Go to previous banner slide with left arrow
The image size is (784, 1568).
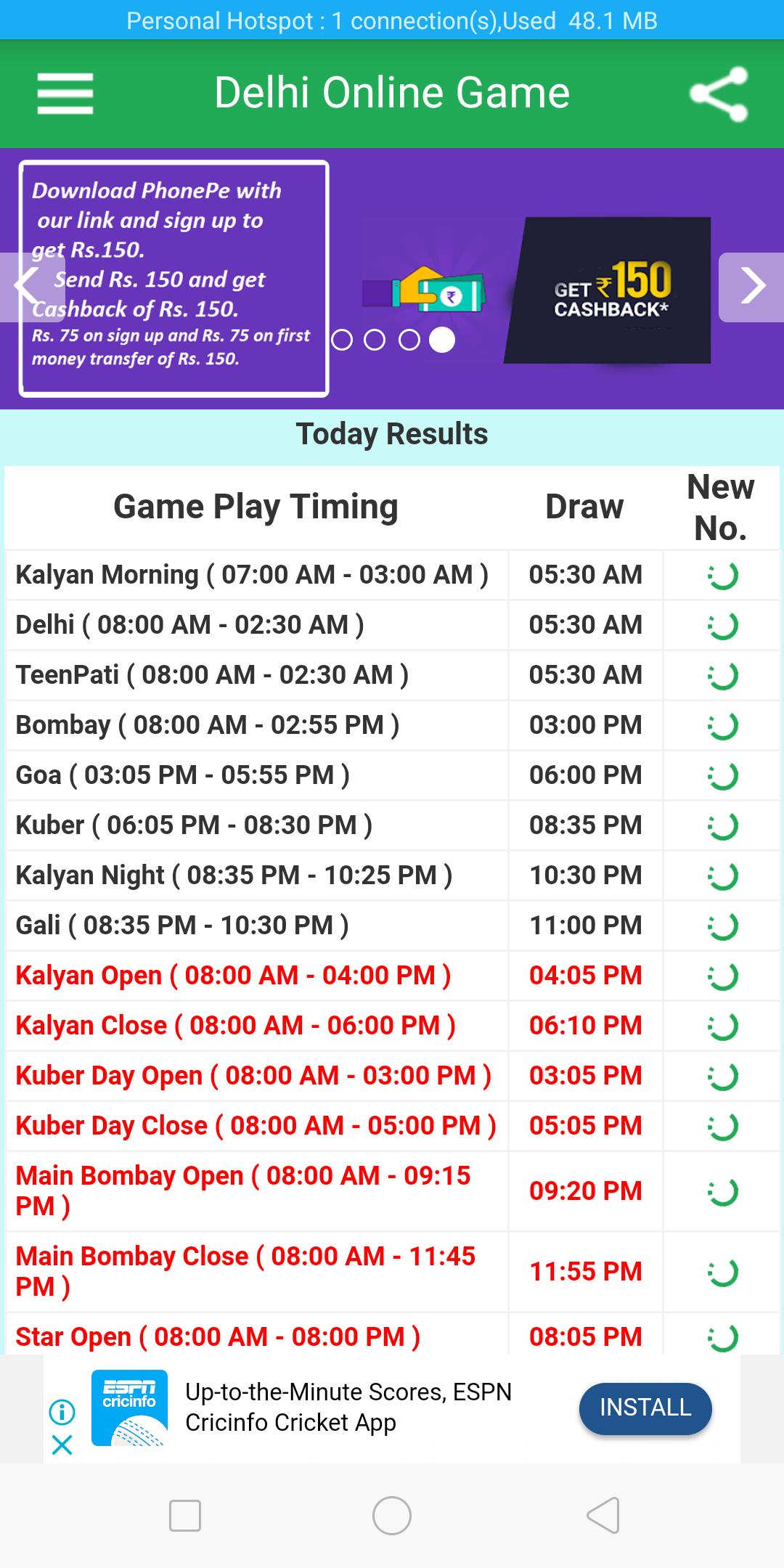click(29, 286)
